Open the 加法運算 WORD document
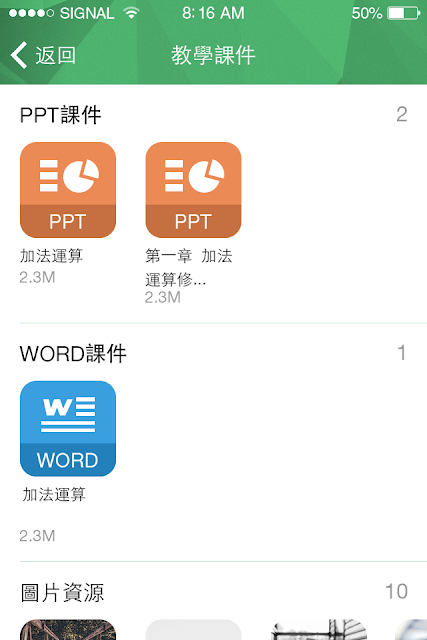This screenshot has height=640, width=427. point(68,429)
